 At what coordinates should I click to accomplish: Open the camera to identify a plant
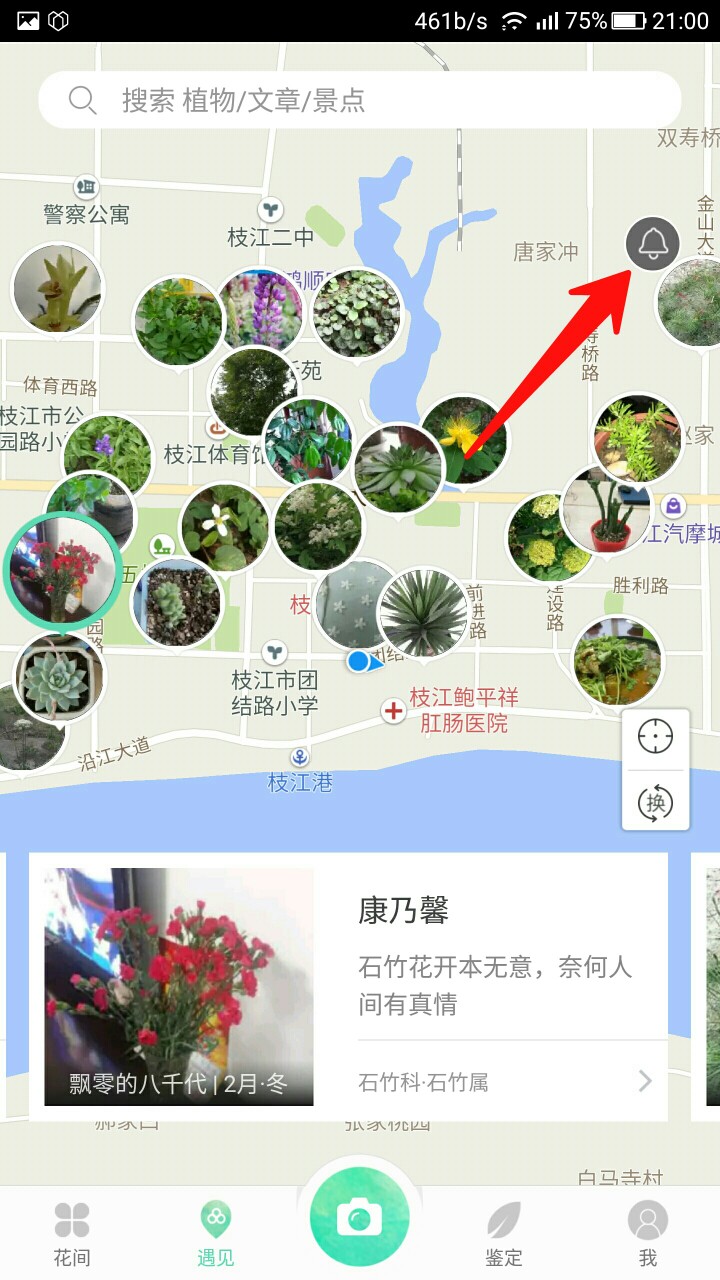click(x=360, y=1217)
